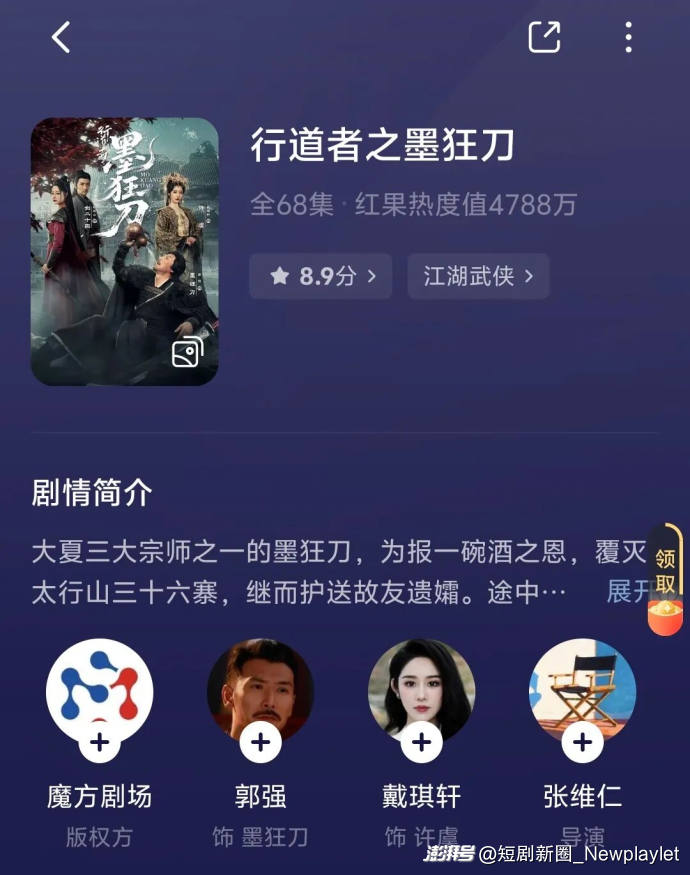Open the three-dot overflow menu
Screen dimensions: 690x875
tap(628, 38)
